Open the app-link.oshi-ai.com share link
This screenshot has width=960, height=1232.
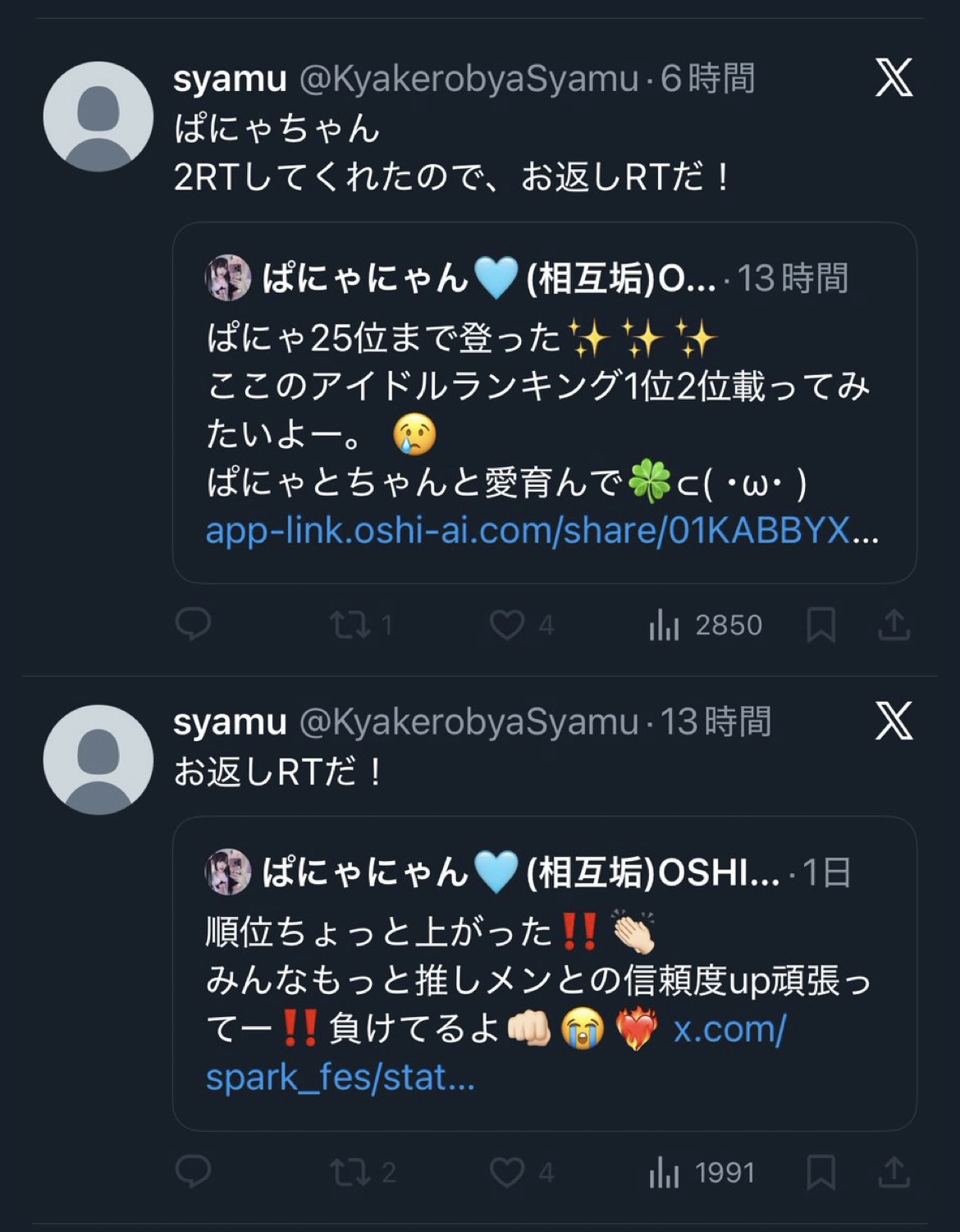pyautogui.click(x=542, y=531)
